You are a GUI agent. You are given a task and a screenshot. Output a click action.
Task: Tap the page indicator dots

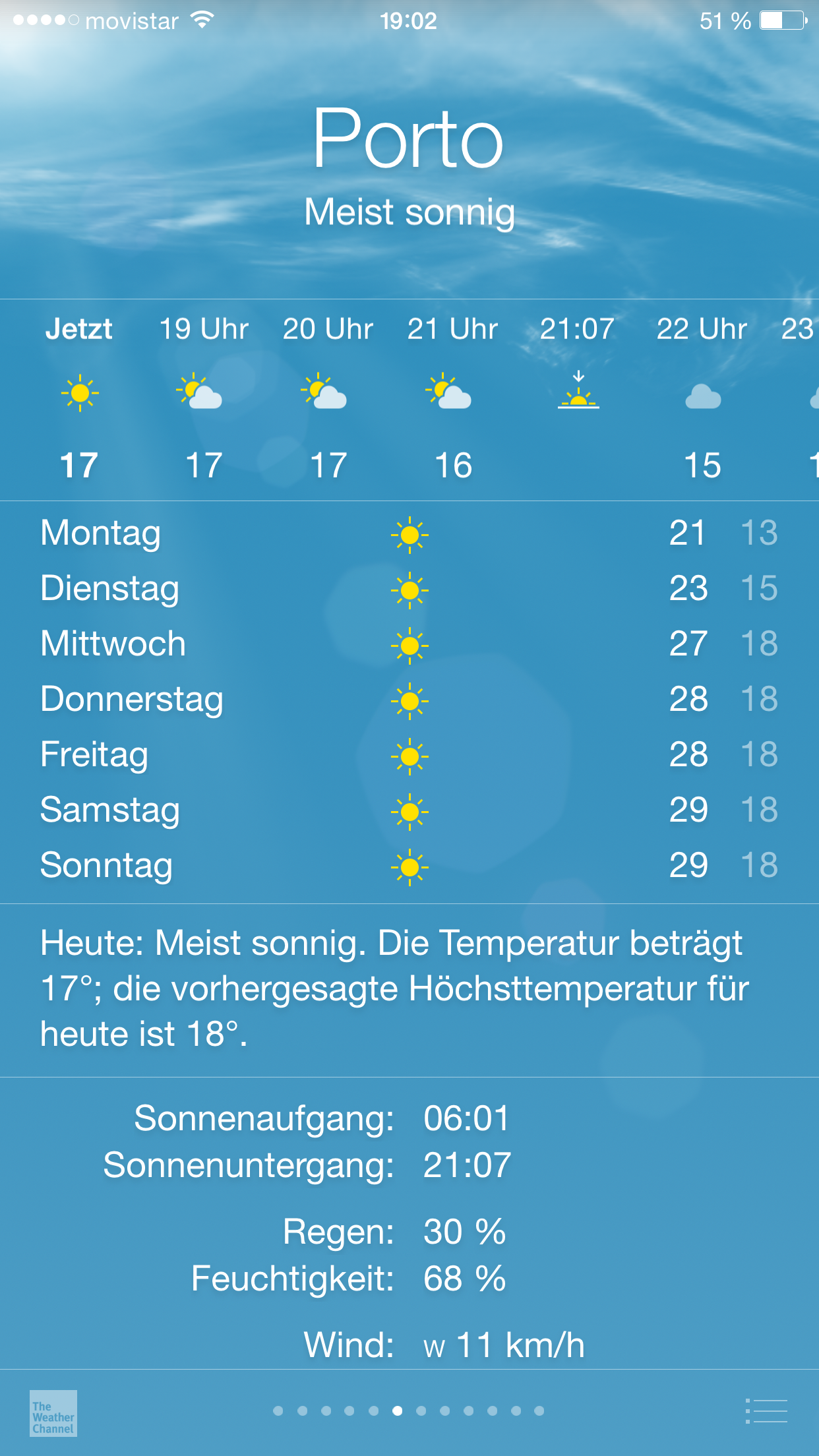point(409,1410)
